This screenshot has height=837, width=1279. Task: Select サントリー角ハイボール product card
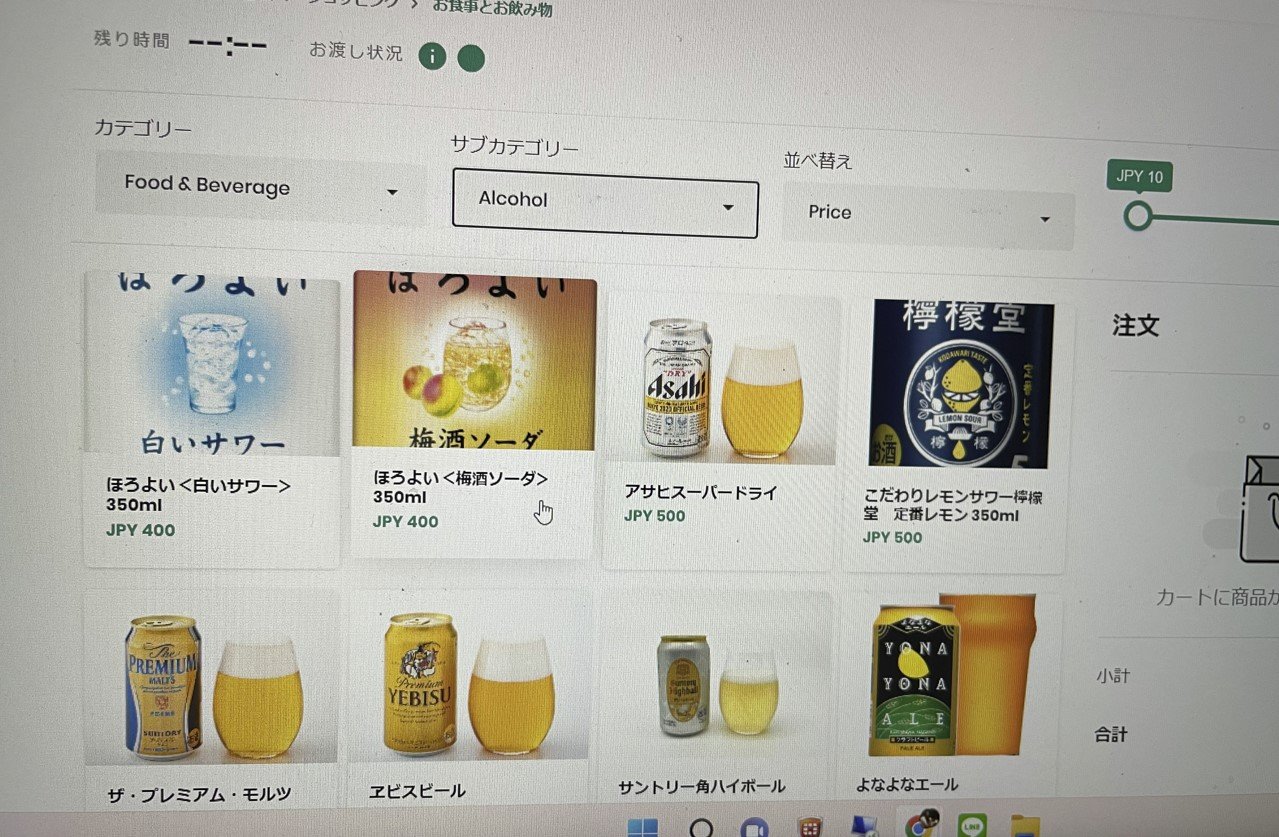coord(716,700)
